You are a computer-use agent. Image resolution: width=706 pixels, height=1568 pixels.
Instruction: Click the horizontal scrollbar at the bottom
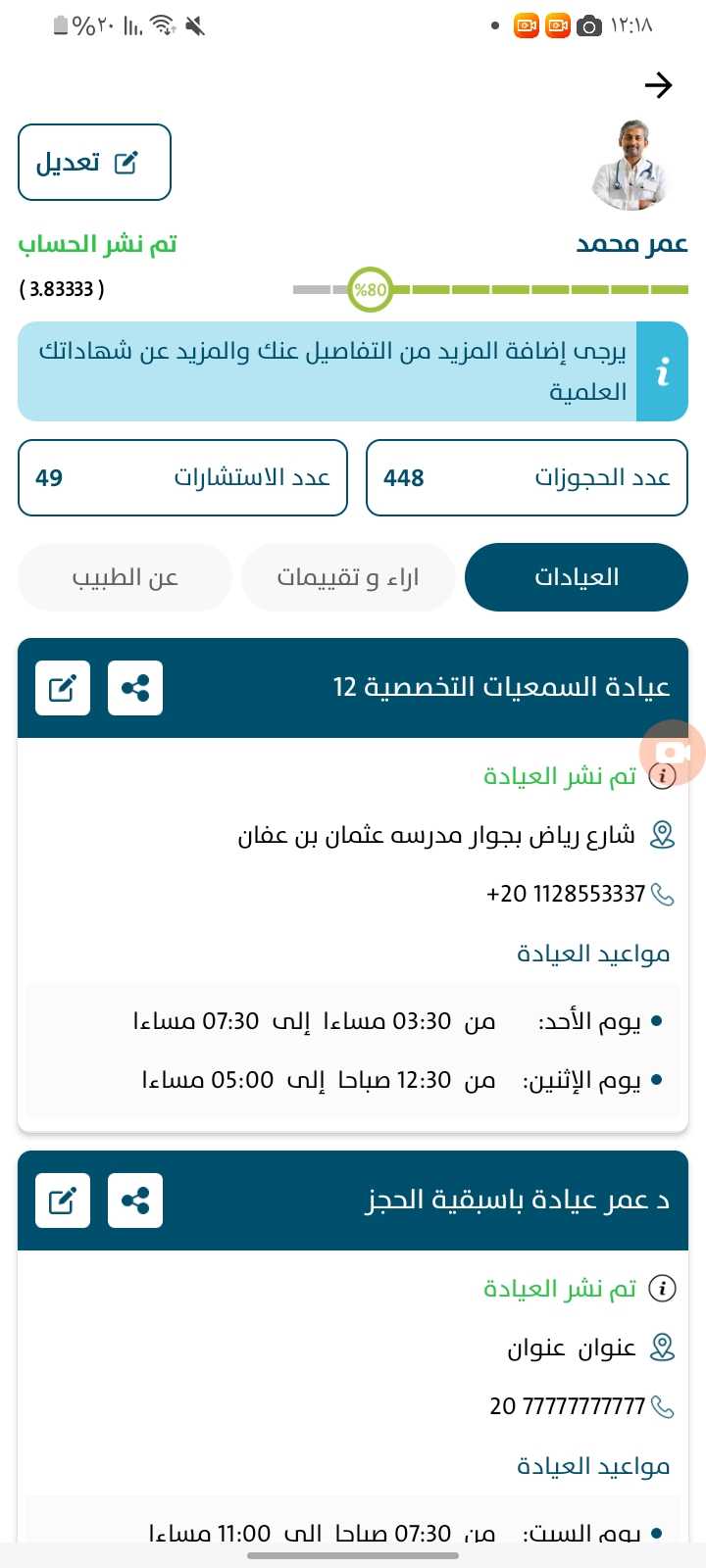pos(353,1556)
